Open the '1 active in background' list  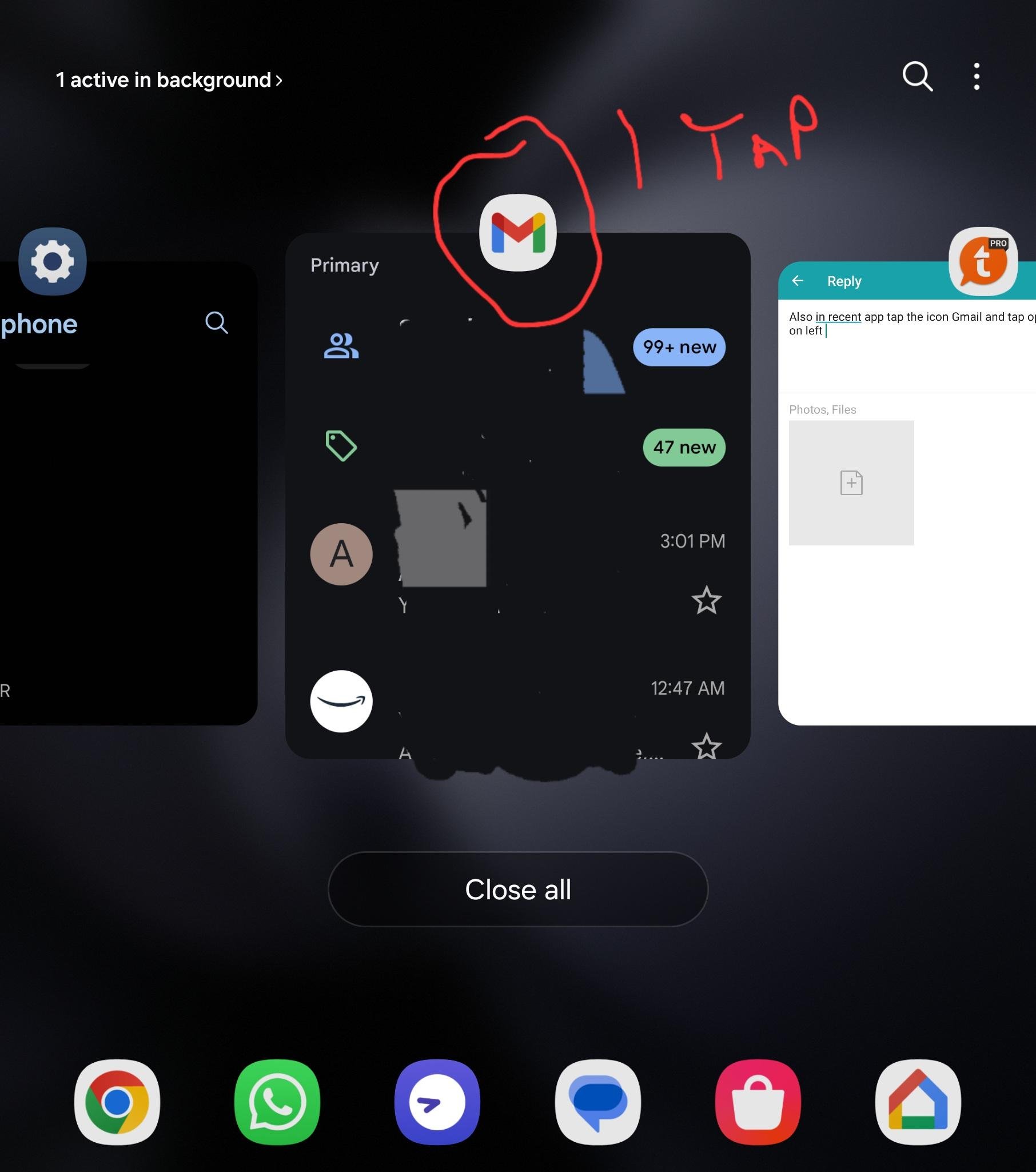click(169, 80)
